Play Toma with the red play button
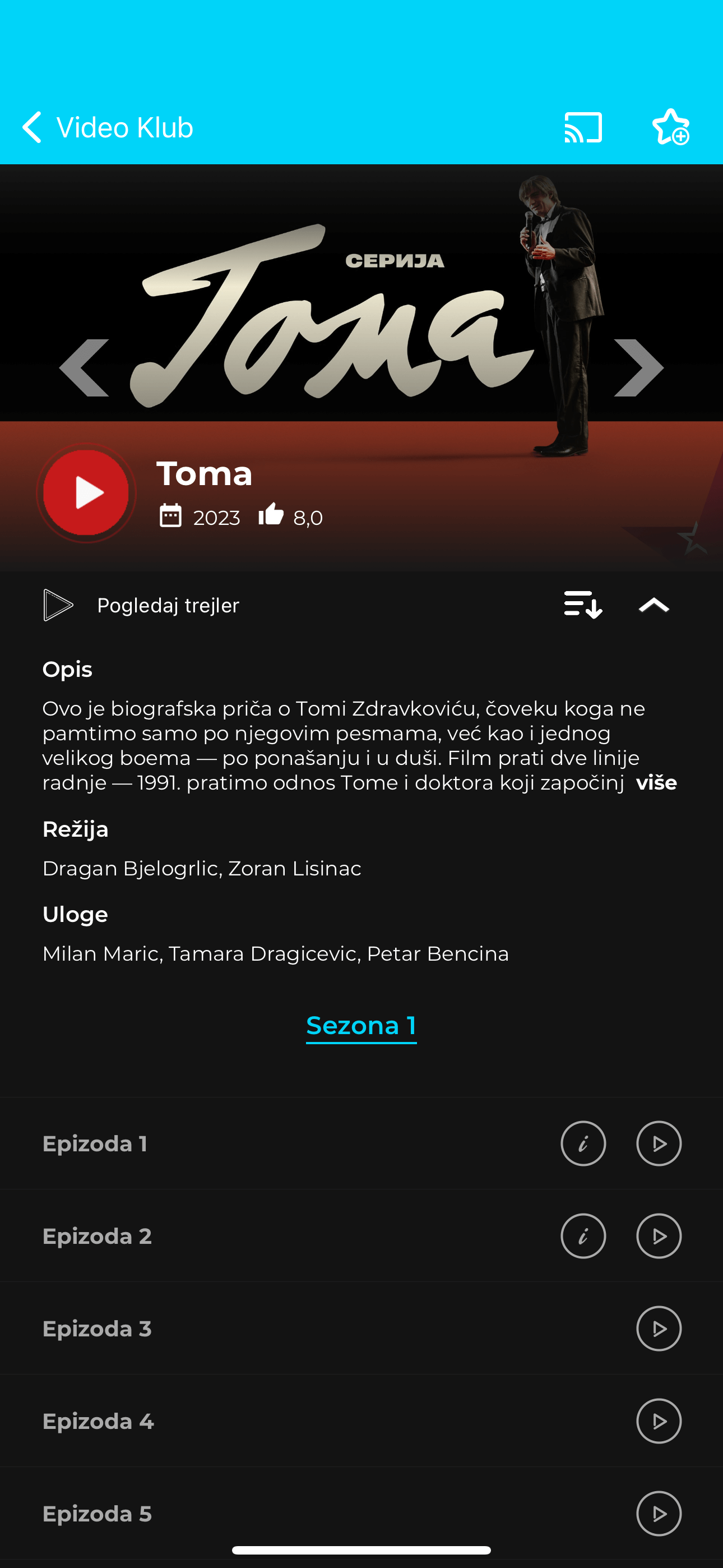Screen dimensions: 723x1568 [x=86, y=493]
